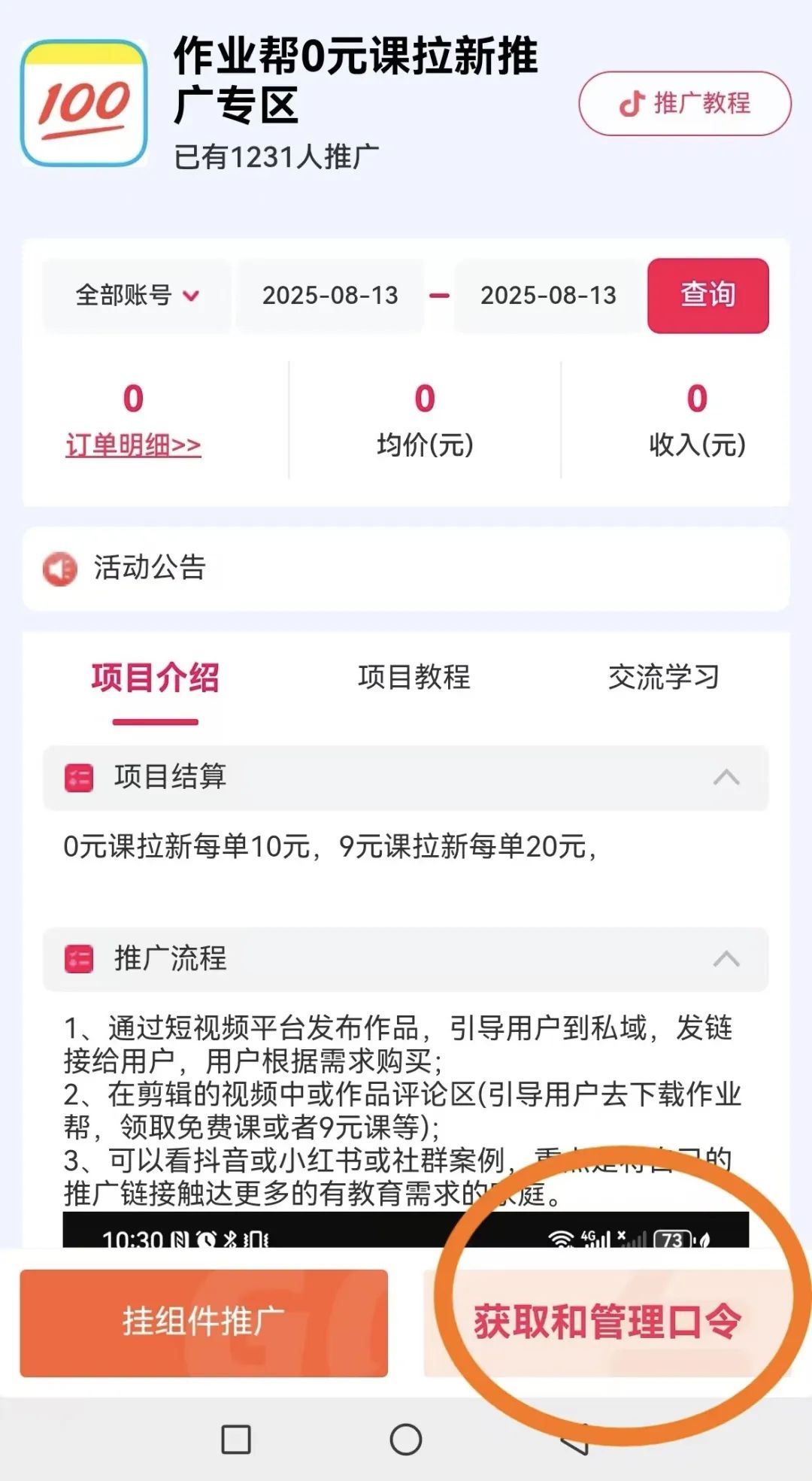Go to the system home screen
Screen dimensions: 812x1481
[406, 1440]
